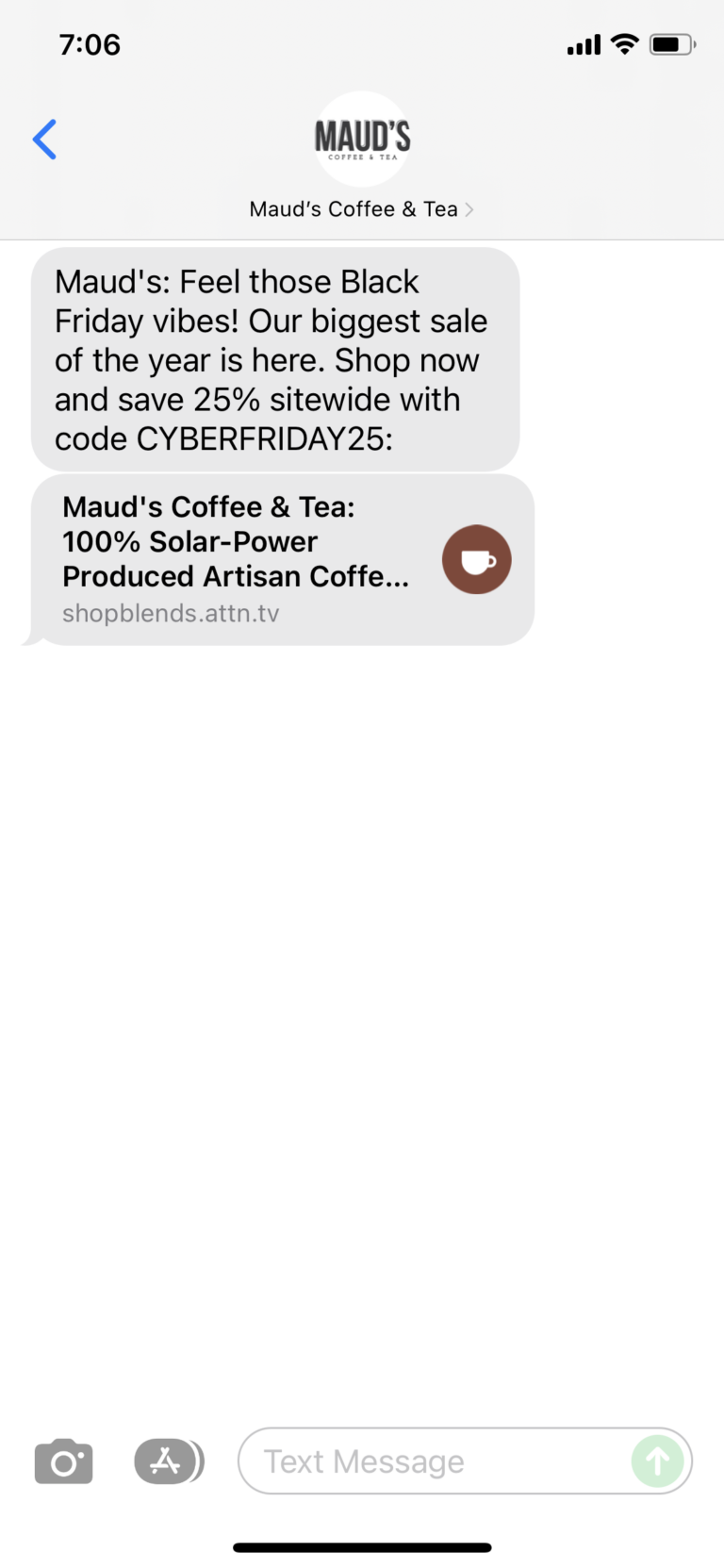Tap the back chevron to return to conversations
The height and width of the screenshot is (1568, 724).
click(43, 139)
